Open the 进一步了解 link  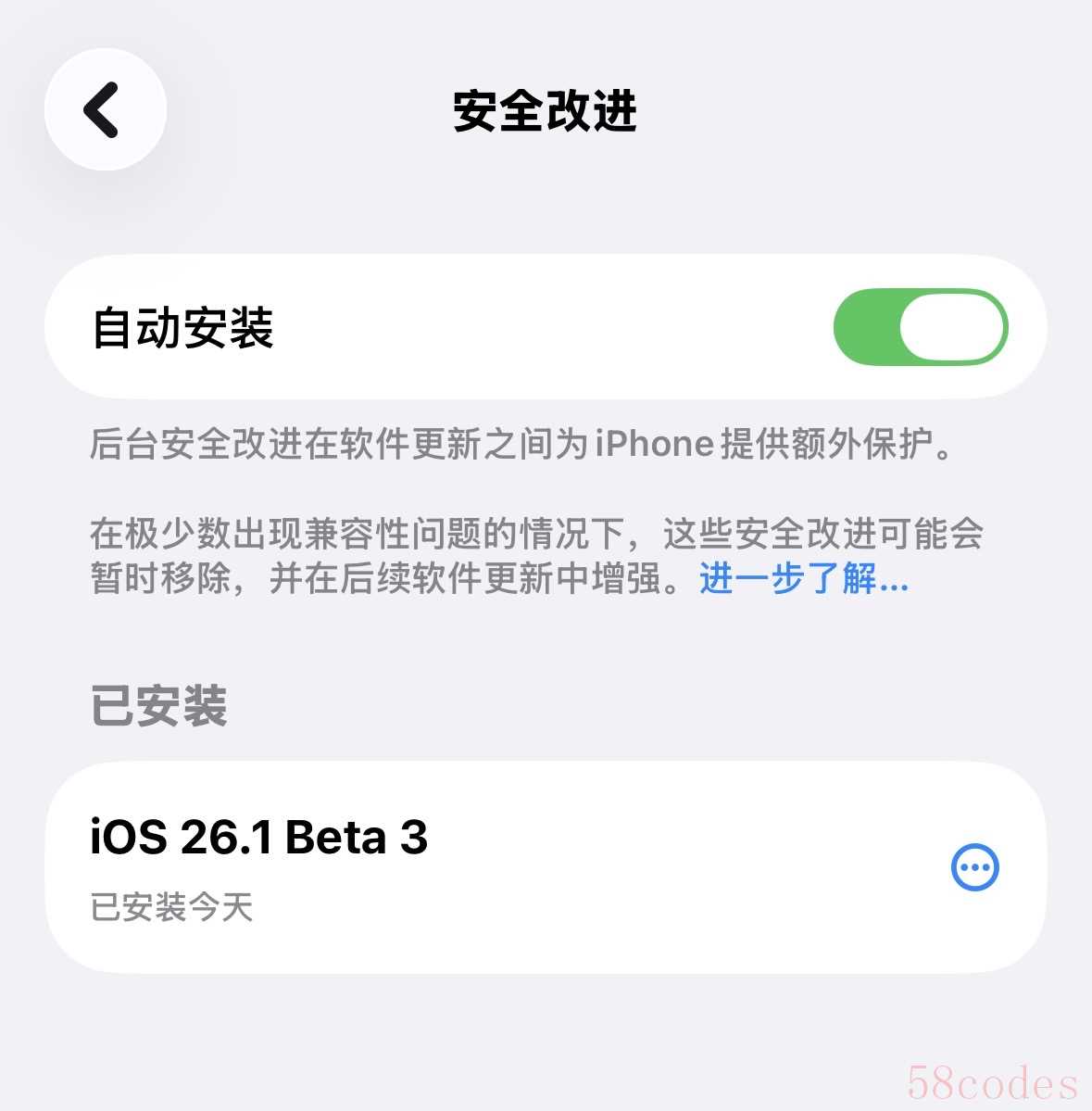tap(803, 579)
